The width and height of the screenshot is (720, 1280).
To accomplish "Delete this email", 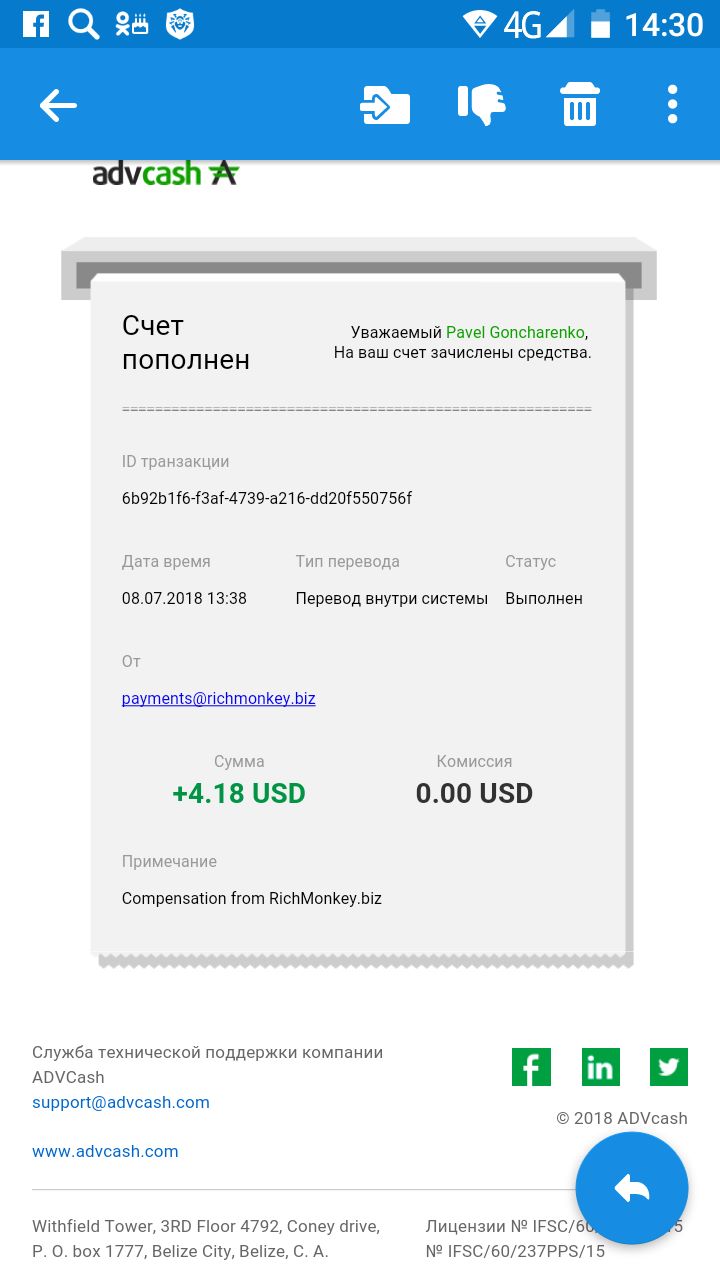I will tap(579, 105).
